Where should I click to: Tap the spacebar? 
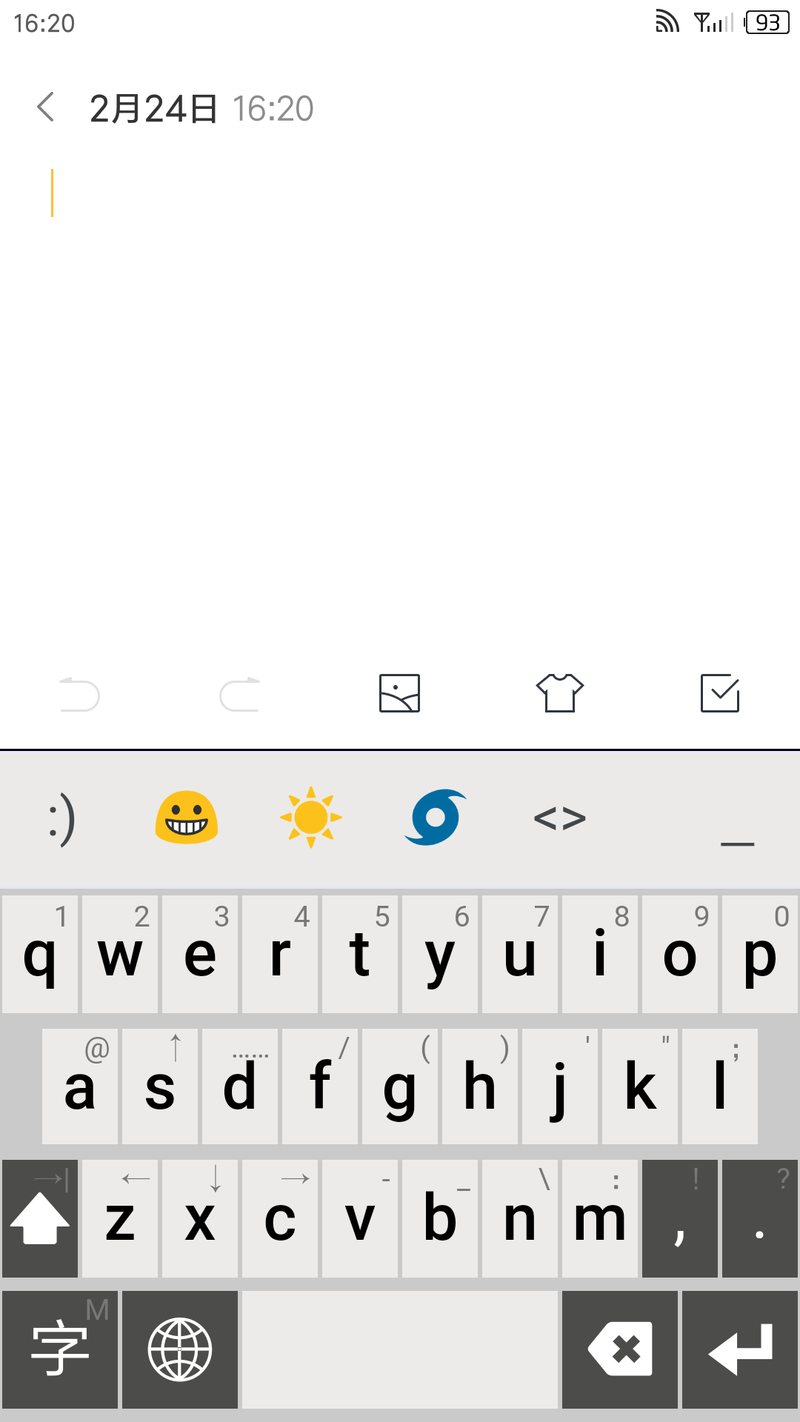pyautogui.click(x=400, y=1349)
